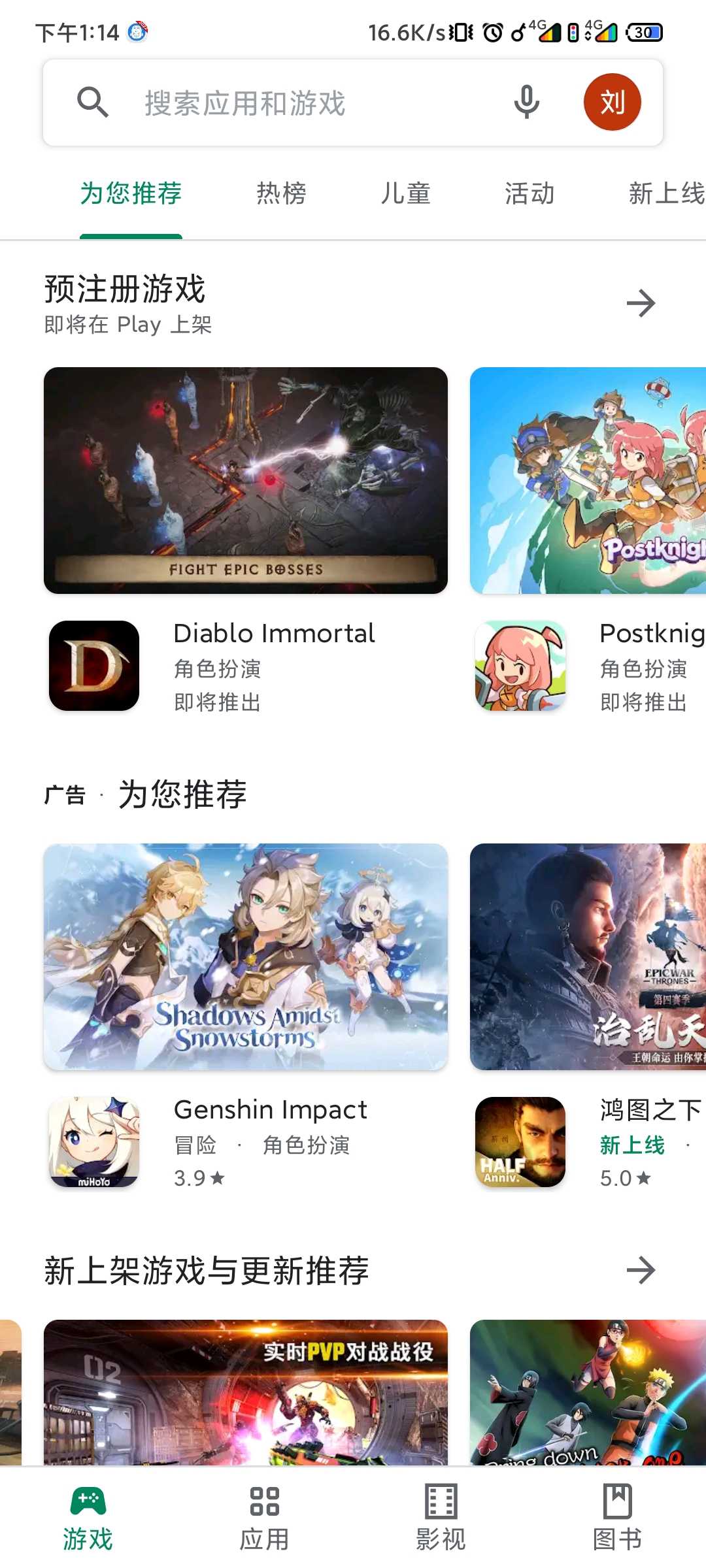Viewport: 706px width, 1568px height.
Task: Open the 鸿图之下 game listing
Action: click(x=588, y=1142)
